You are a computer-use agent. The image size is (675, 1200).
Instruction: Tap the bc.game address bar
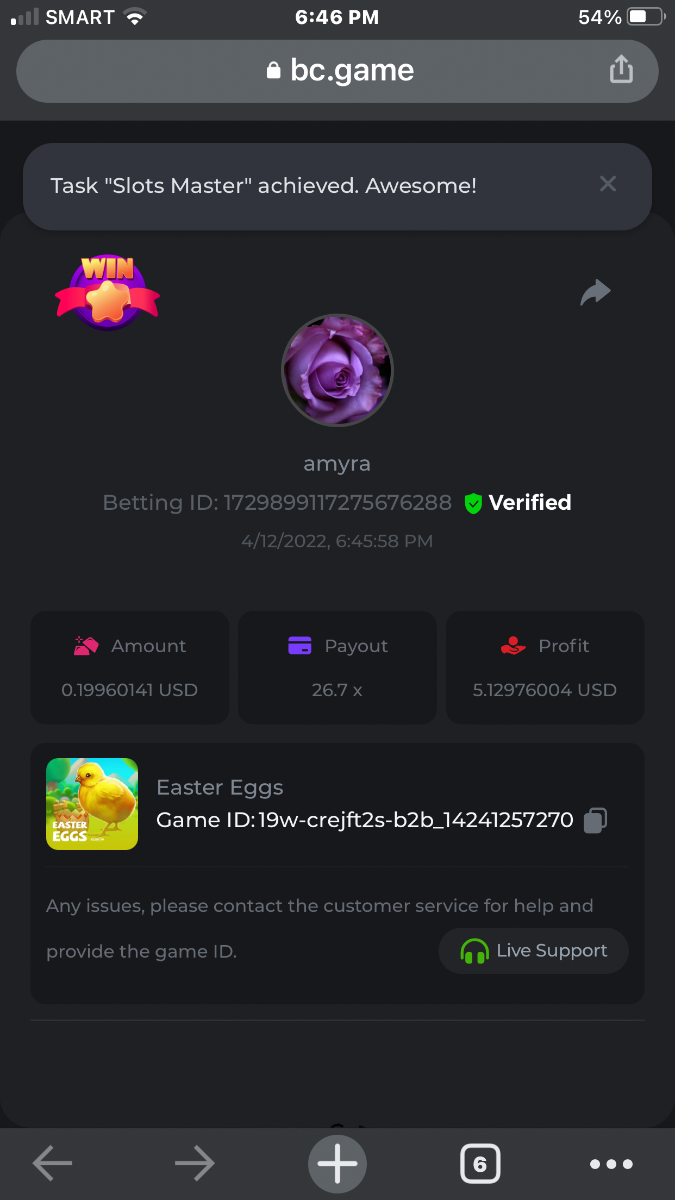click(338, 70)
